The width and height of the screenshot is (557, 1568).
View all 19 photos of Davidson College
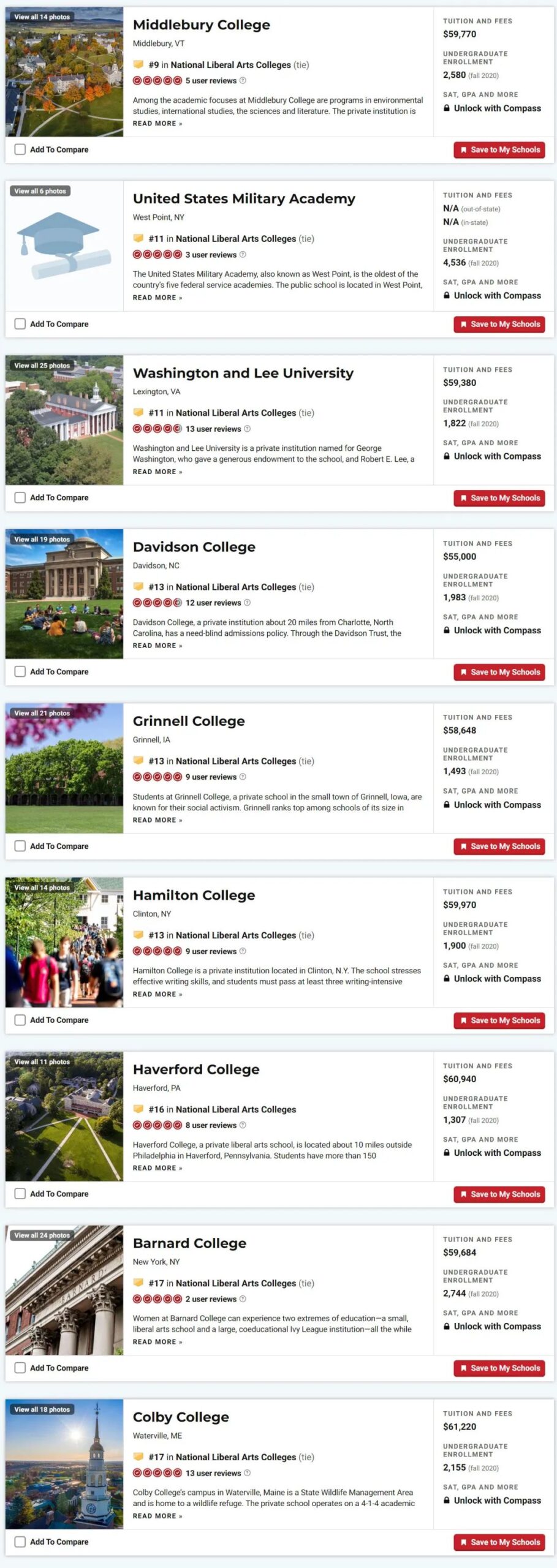pos(42,540)
